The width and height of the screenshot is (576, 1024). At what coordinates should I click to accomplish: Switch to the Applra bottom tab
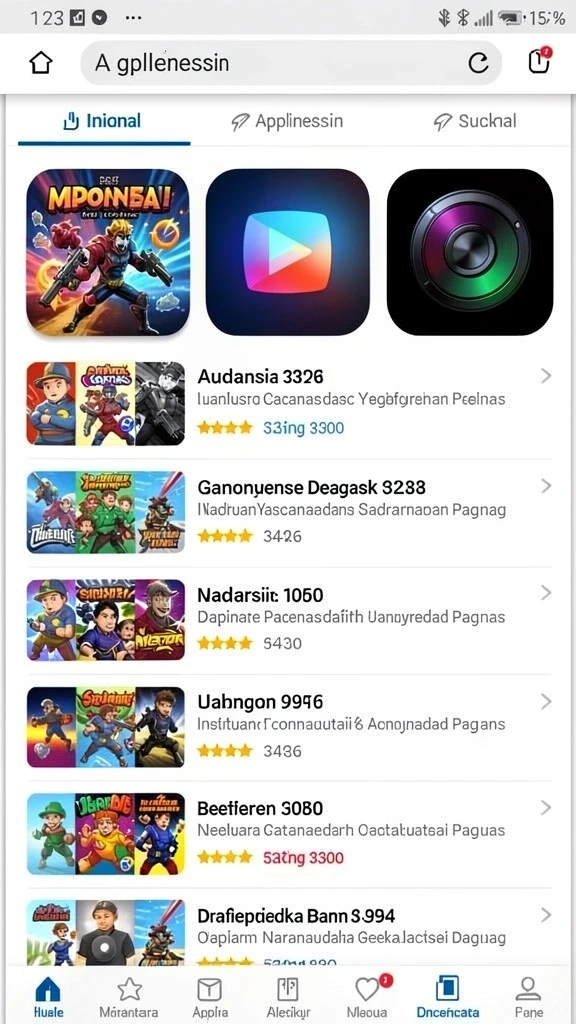click(x=210, y=997)
